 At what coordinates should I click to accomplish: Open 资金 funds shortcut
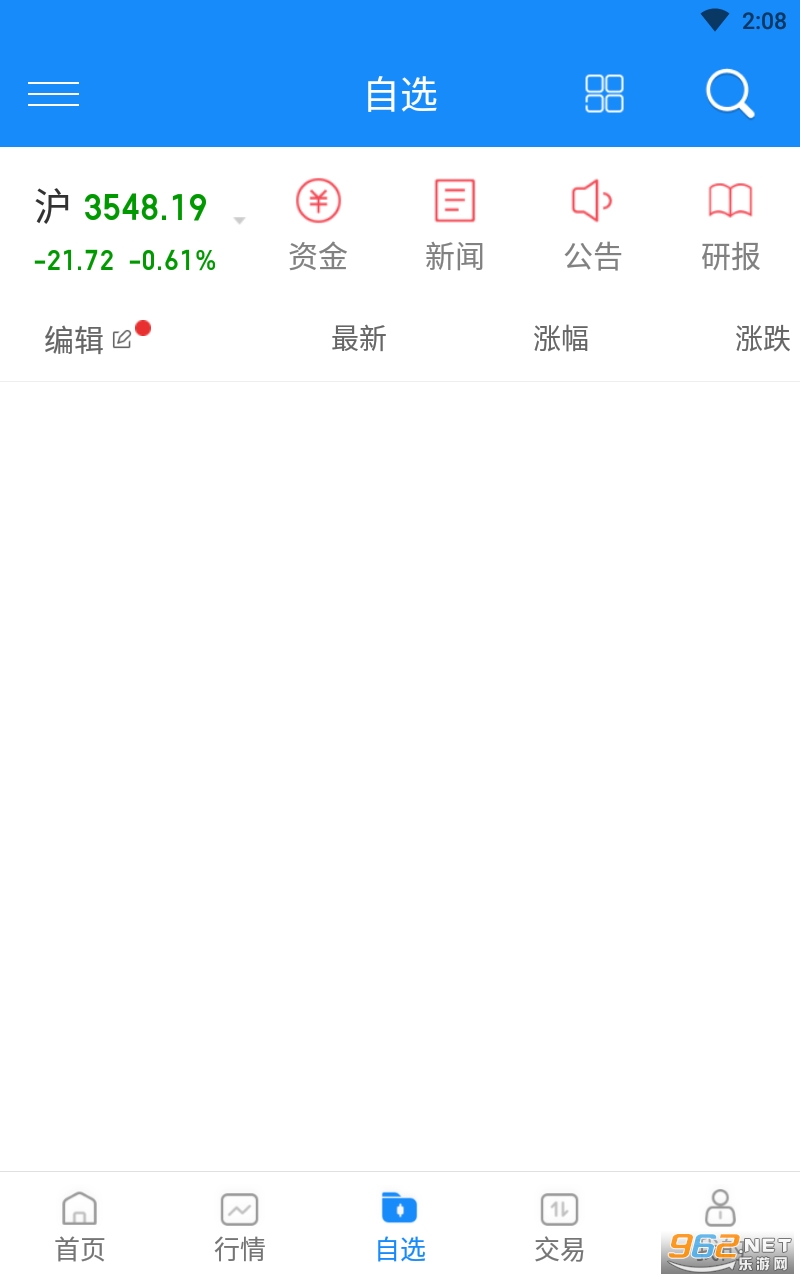(x=318, y=225)
